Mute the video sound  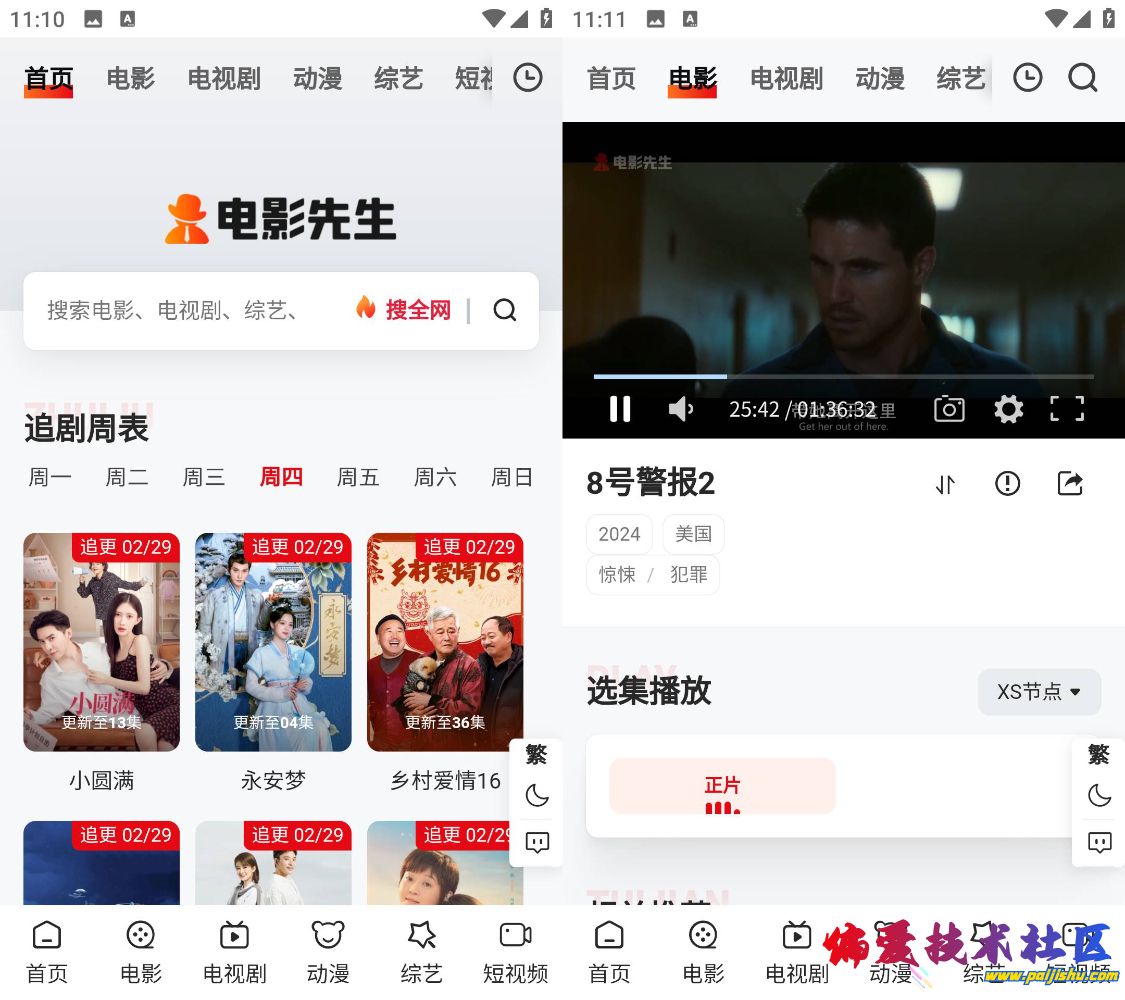tap(681, 409)
